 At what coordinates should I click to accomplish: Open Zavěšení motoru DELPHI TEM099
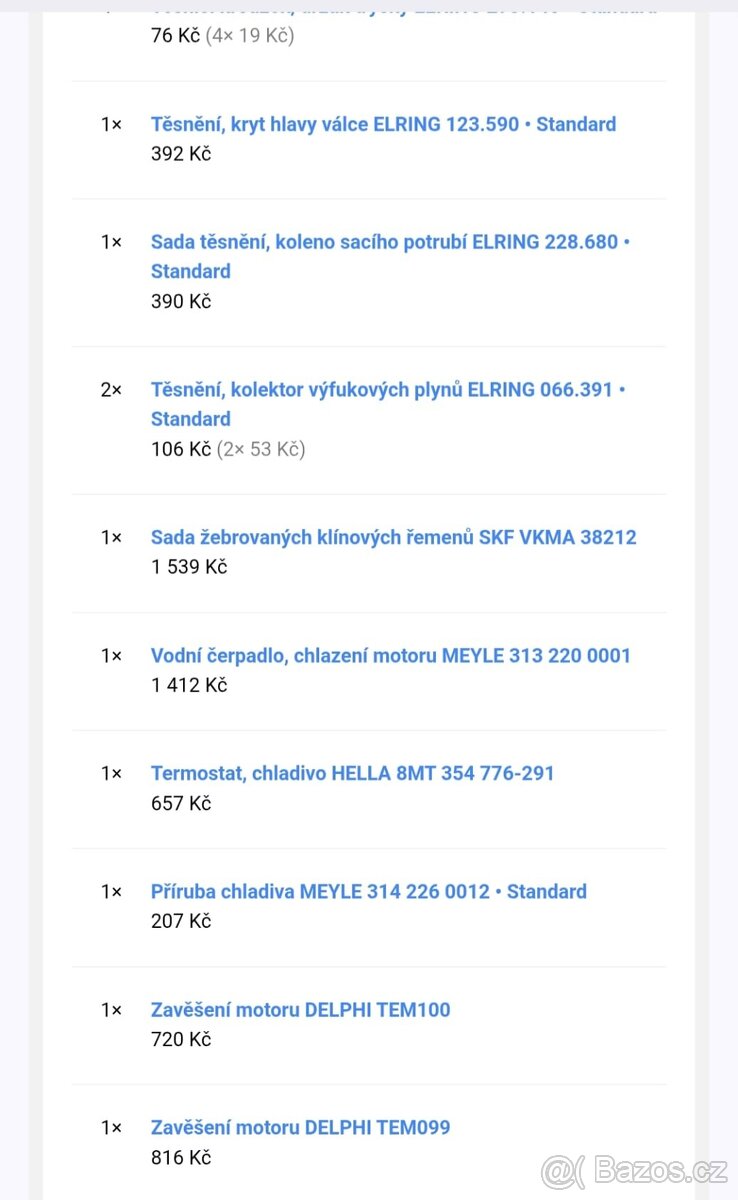click(x=300, y=1128)
